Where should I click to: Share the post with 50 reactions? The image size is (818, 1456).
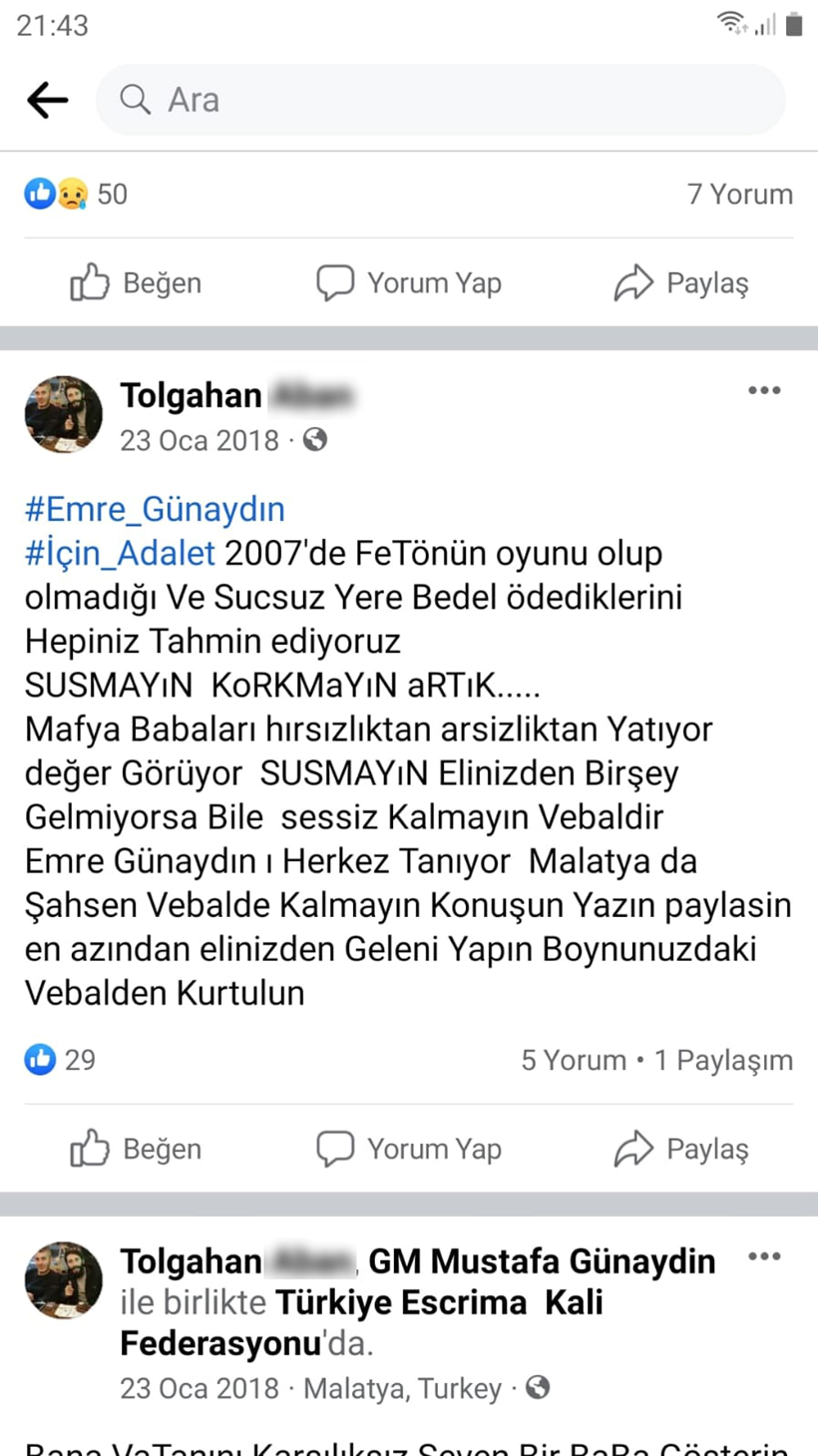[681, 283]
